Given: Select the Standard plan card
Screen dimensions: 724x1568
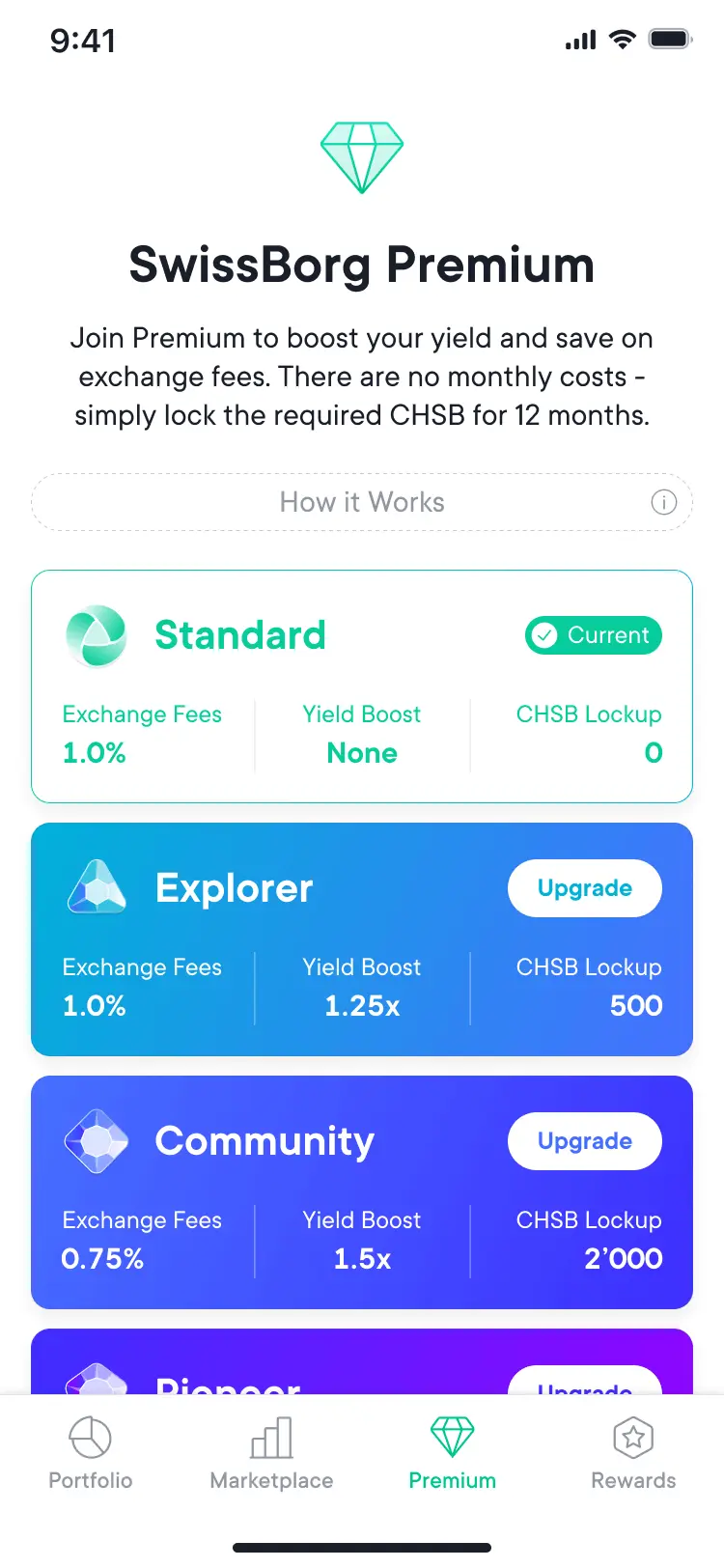Looking at the screenshot, I should [362, 687].
